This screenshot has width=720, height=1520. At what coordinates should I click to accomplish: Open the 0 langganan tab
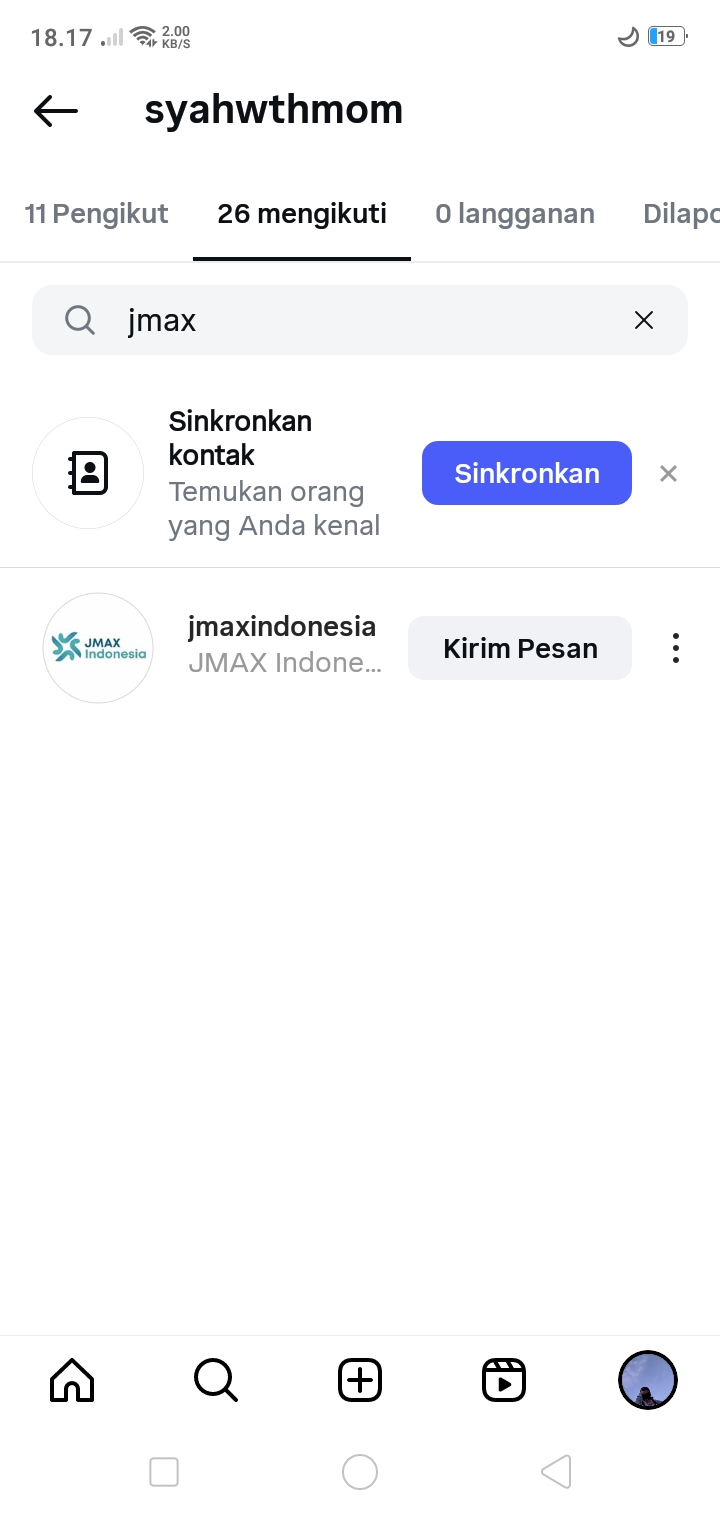[515, 214]
